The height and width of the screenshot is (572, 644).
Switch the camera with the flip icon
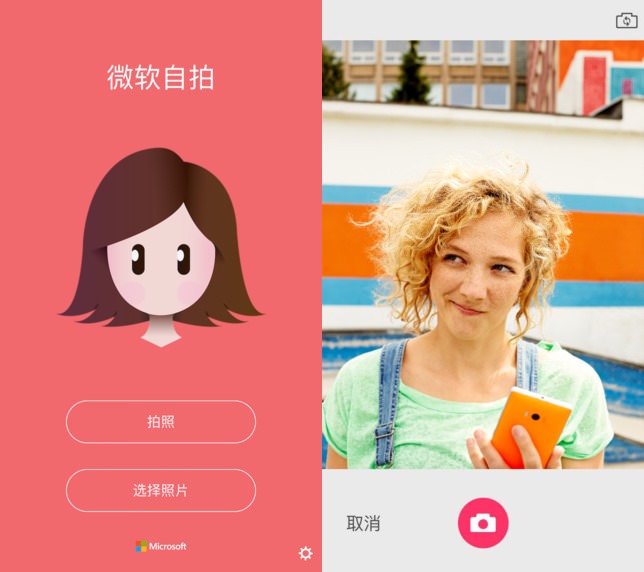[x=626, y=20]
